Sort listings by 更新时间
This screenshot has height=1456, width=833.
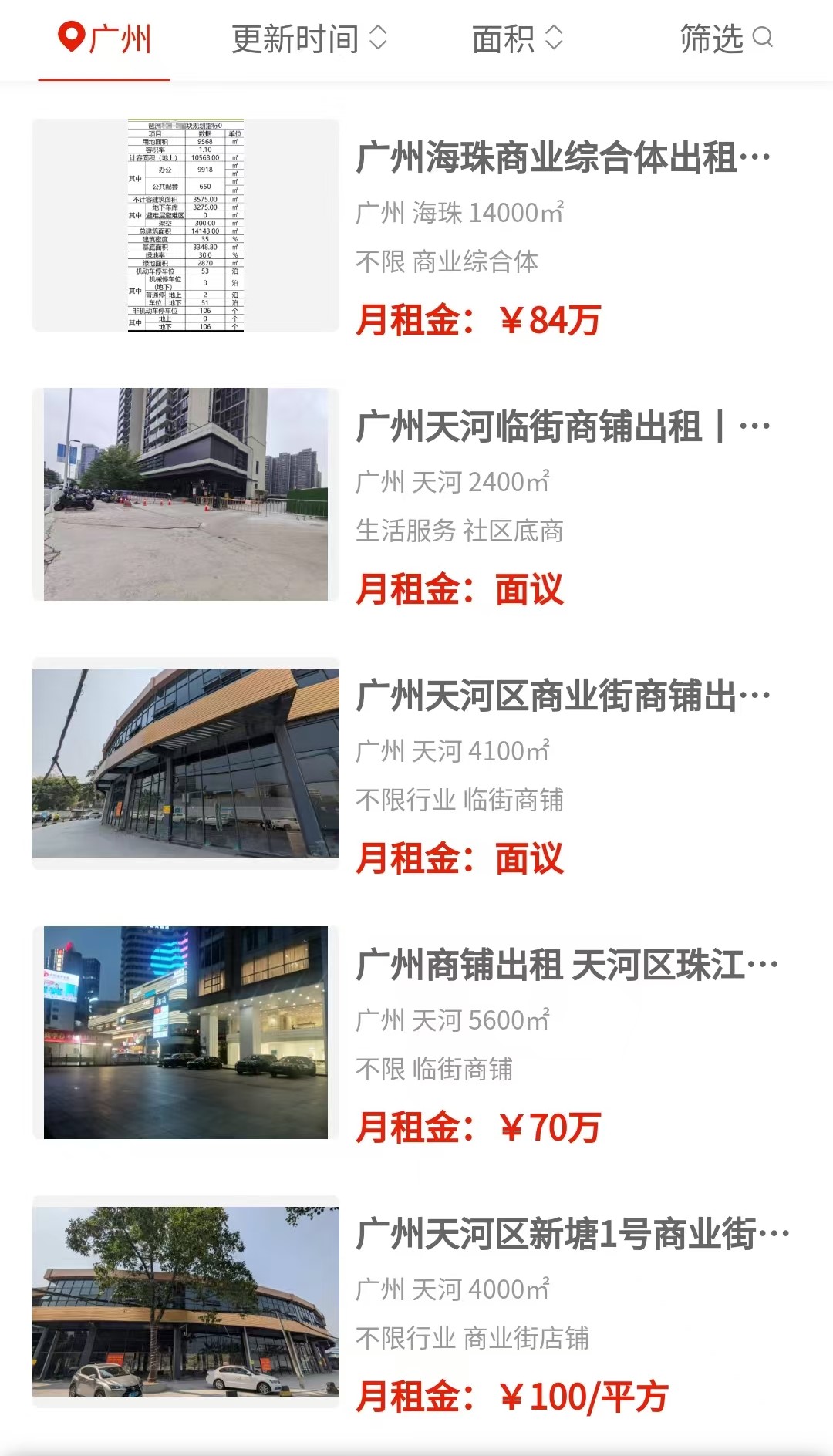tap(309, 39)
